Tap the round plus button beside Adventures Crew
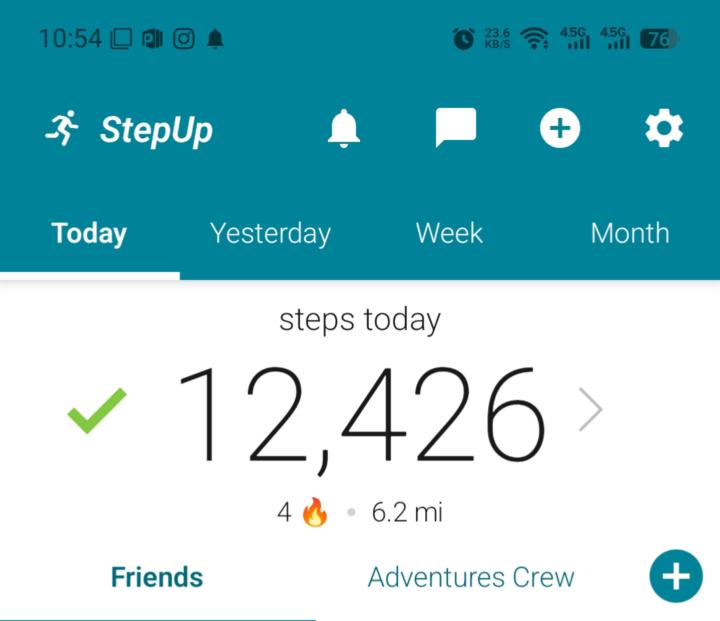 click(x=676, y=577)
